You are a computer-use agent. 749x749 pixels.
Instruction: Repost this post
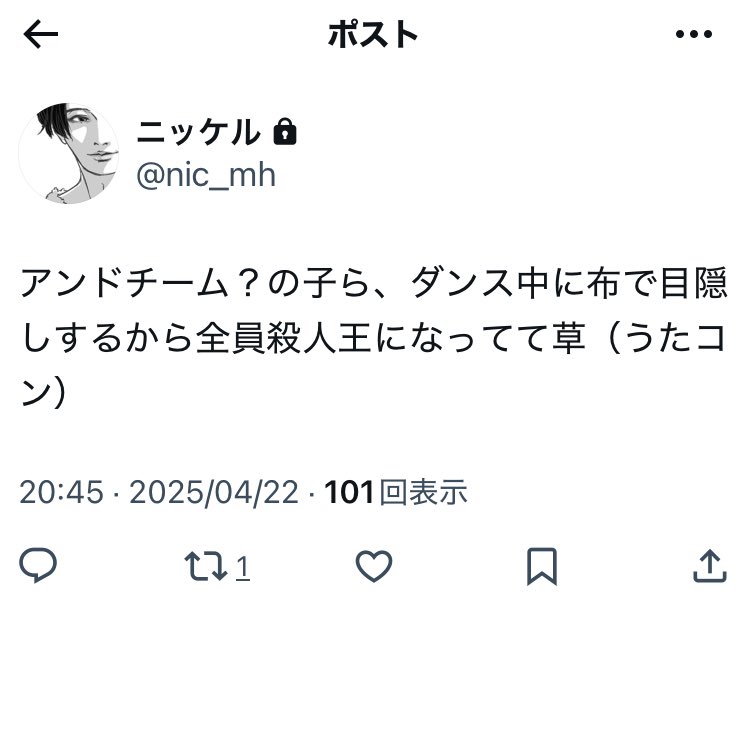[x=206, y=567]
